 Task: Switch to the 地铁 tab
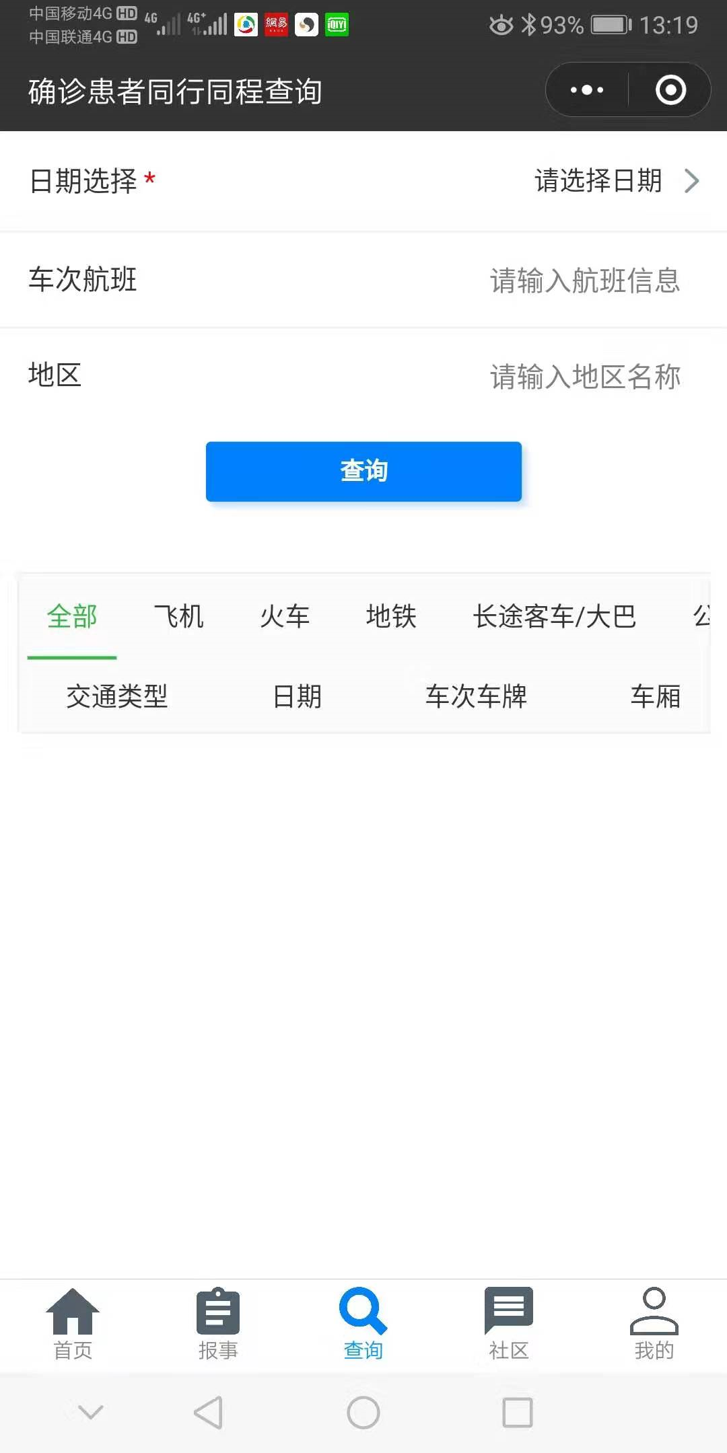coord(391,617)
